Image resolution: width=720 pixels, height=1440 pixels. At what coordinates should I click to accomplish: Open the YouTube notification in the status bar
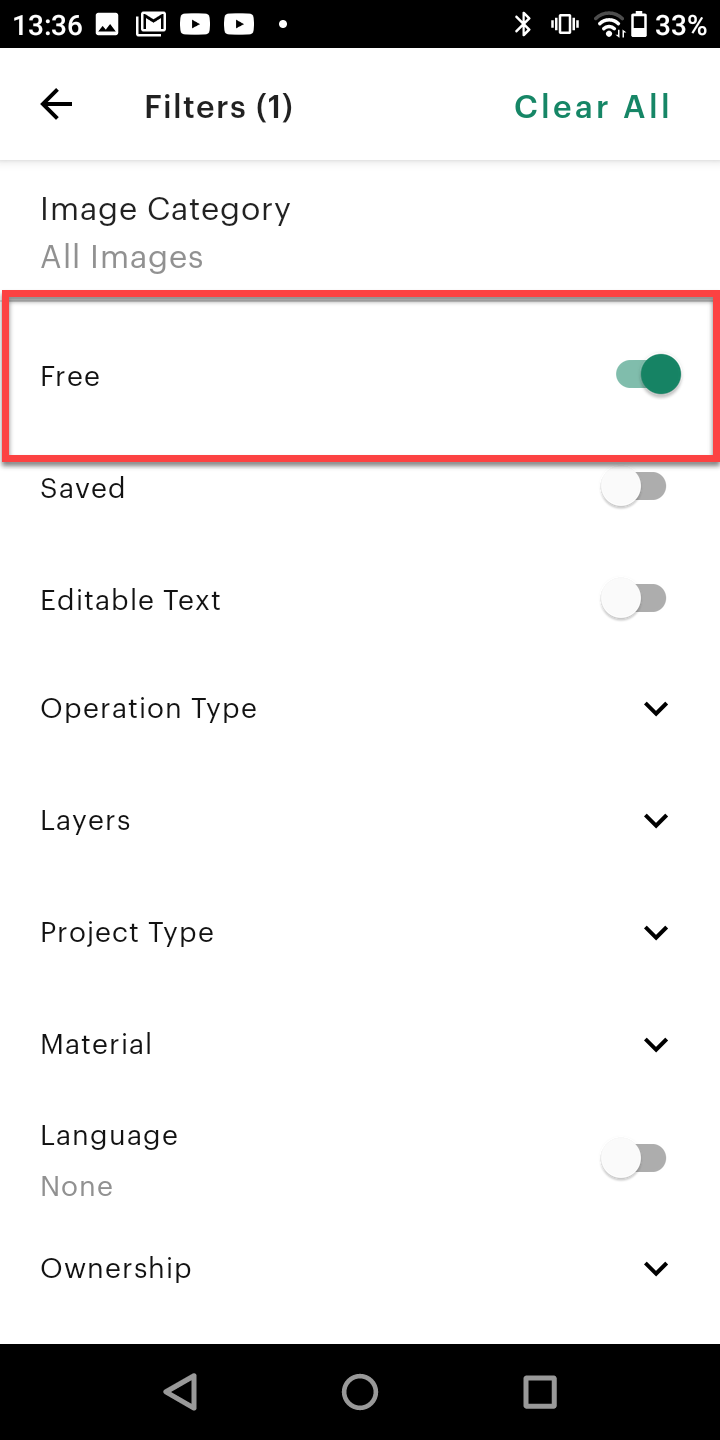(196, 25)
